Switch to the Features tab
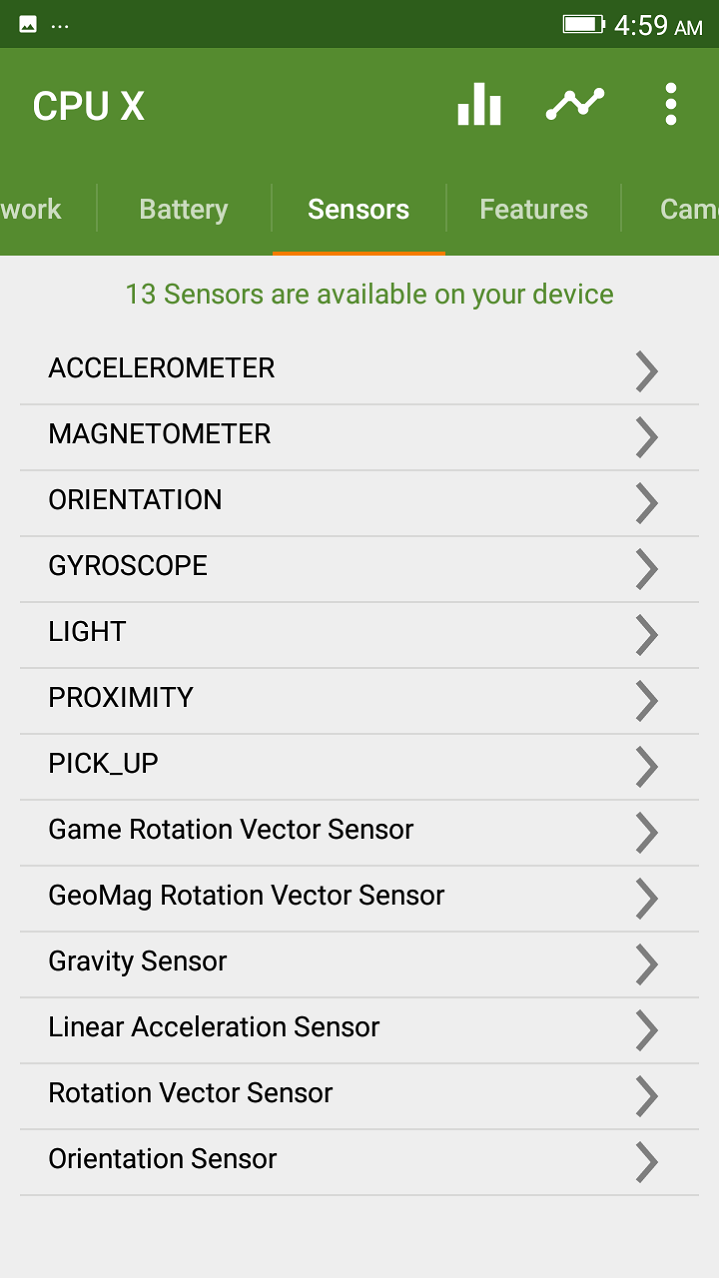The image size is (719, 1278). point(533,209)
